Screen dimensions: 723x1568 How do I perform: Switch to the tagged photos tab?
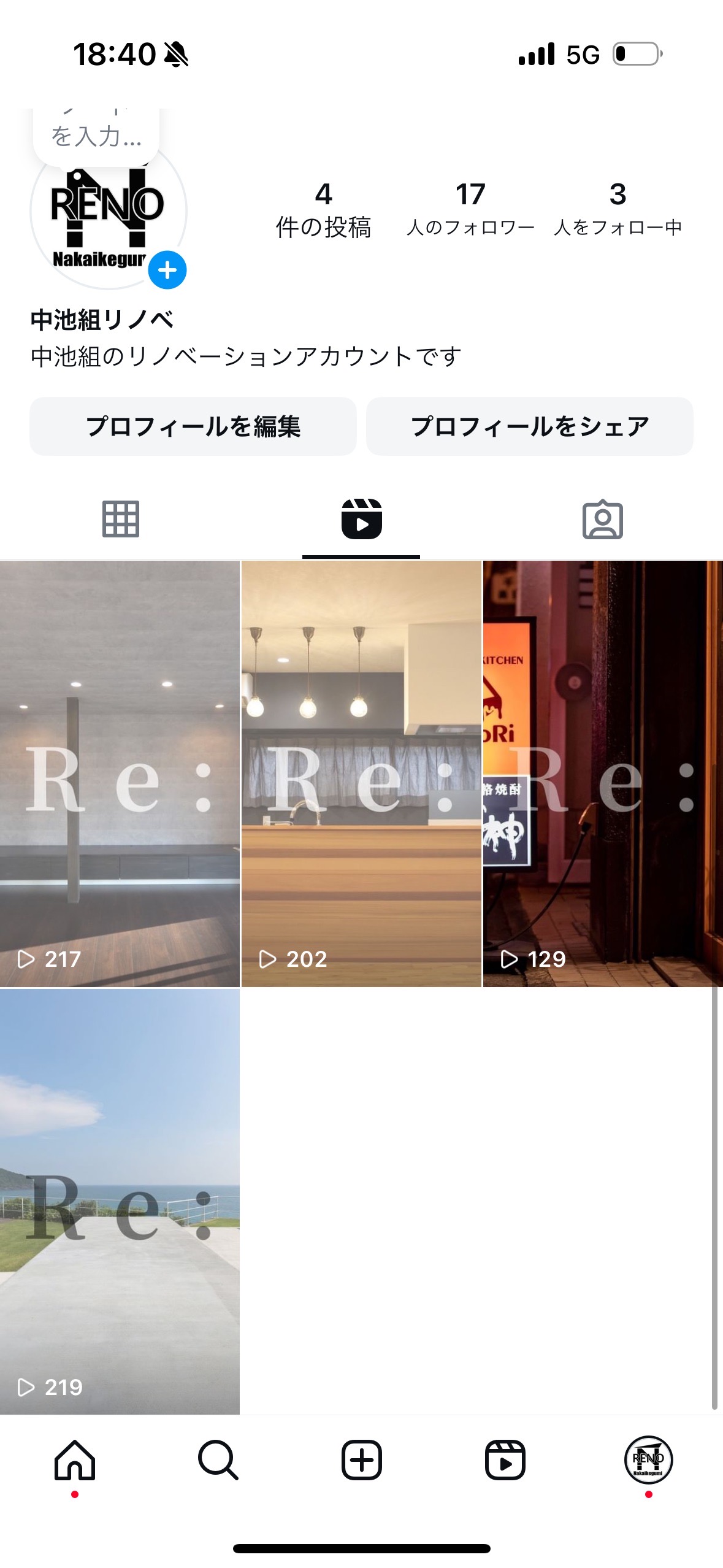[602, 520]
